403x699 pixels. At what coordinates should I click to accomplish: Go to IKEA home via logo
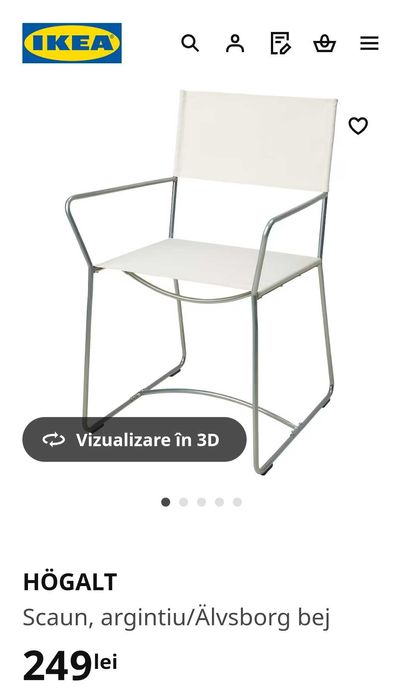pos(72,43)
